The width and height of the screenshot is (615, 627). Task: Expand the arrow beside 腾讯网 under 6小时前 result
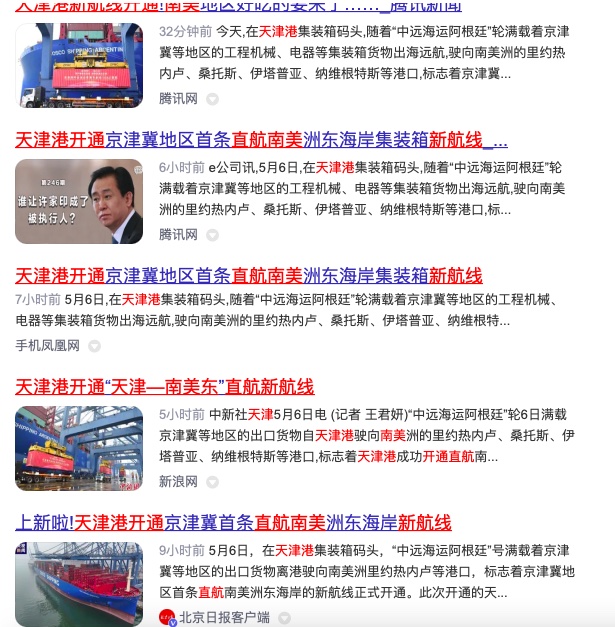pyautogui.click(x=212, y=235)
